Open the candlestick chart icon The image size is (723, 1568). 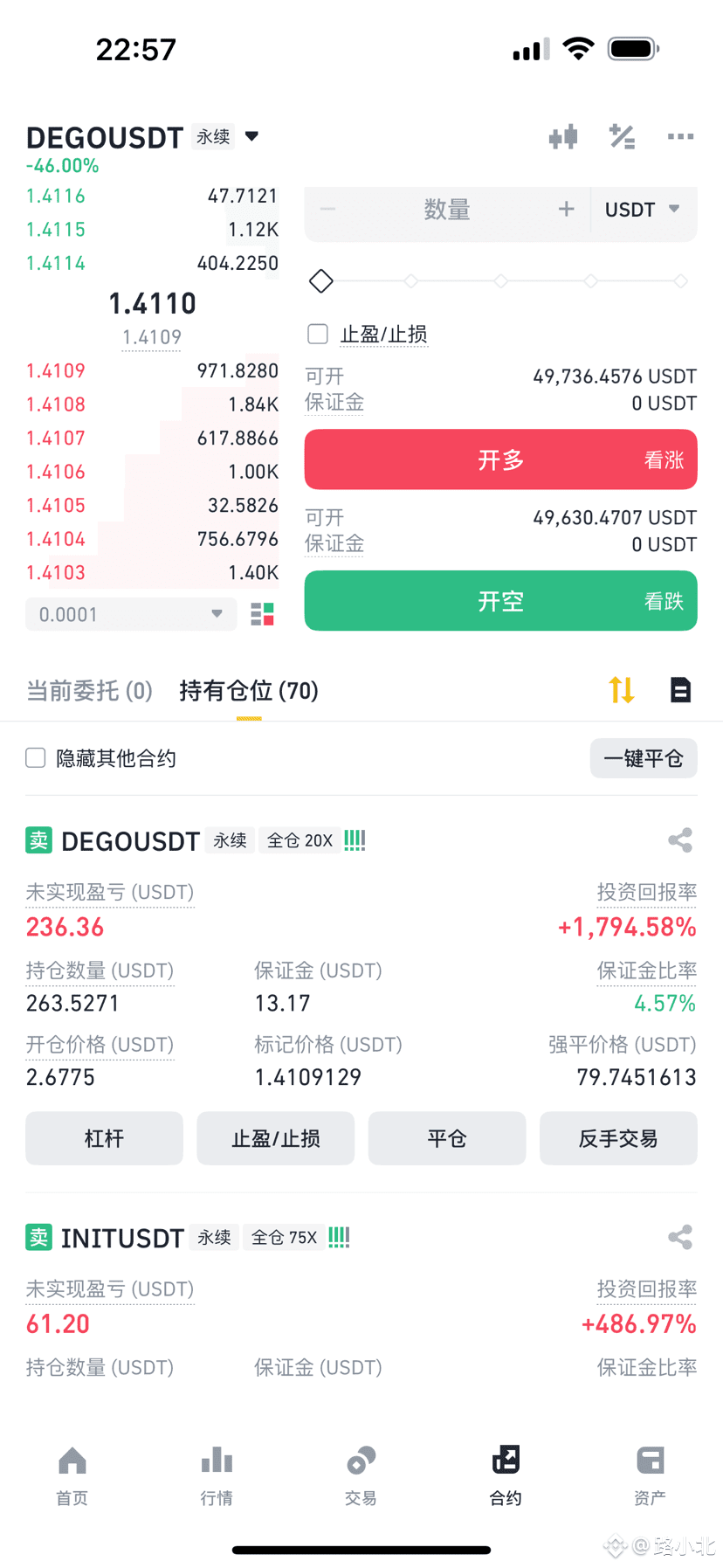[x=563, y=136]
